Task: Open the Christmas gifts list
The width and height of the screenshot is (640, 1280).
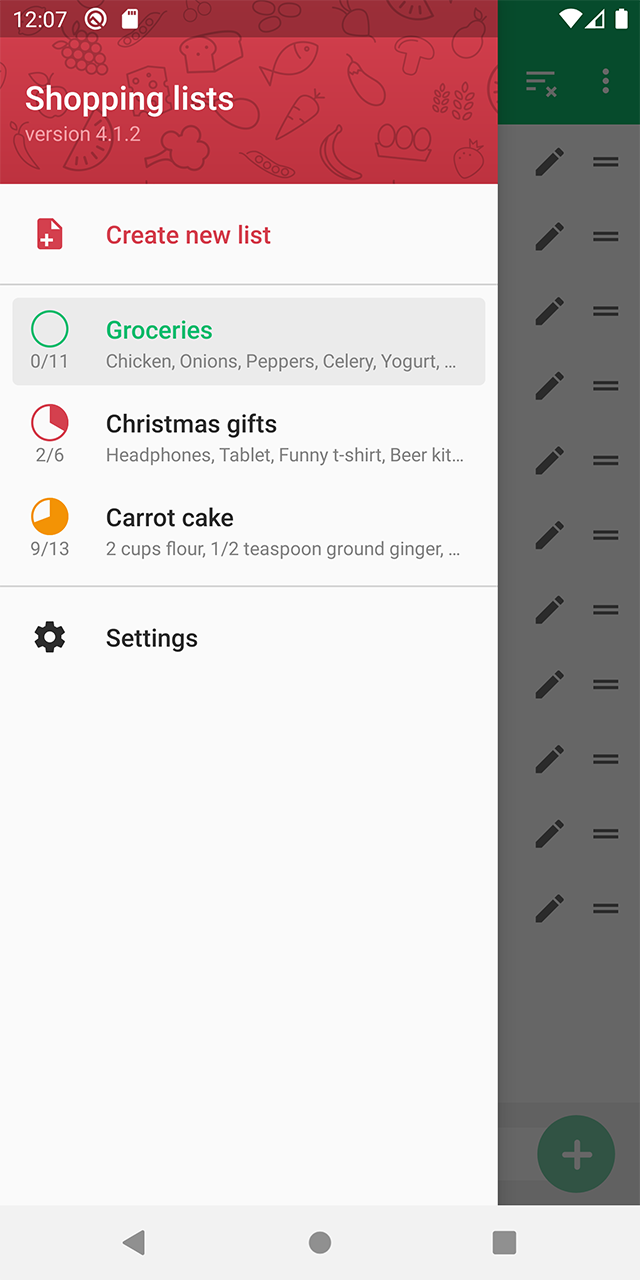Action: coord(248,437)
